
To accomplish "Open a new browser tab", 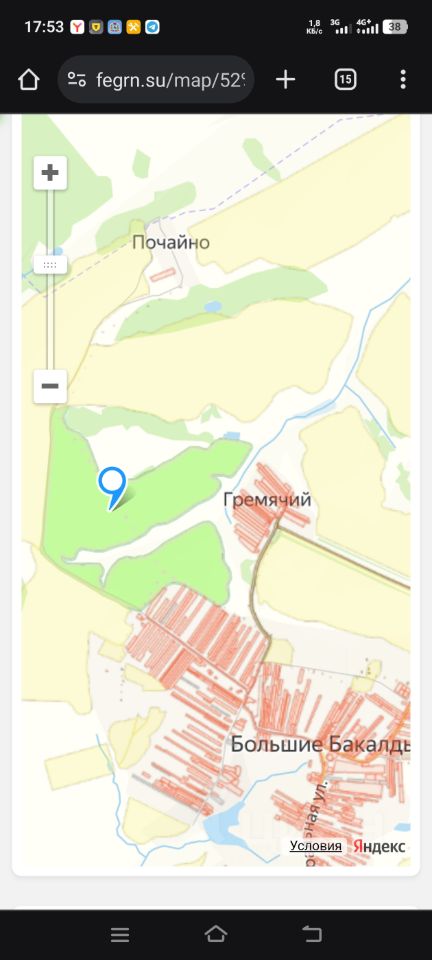I will pyautogui.click(x=285, y=80).
